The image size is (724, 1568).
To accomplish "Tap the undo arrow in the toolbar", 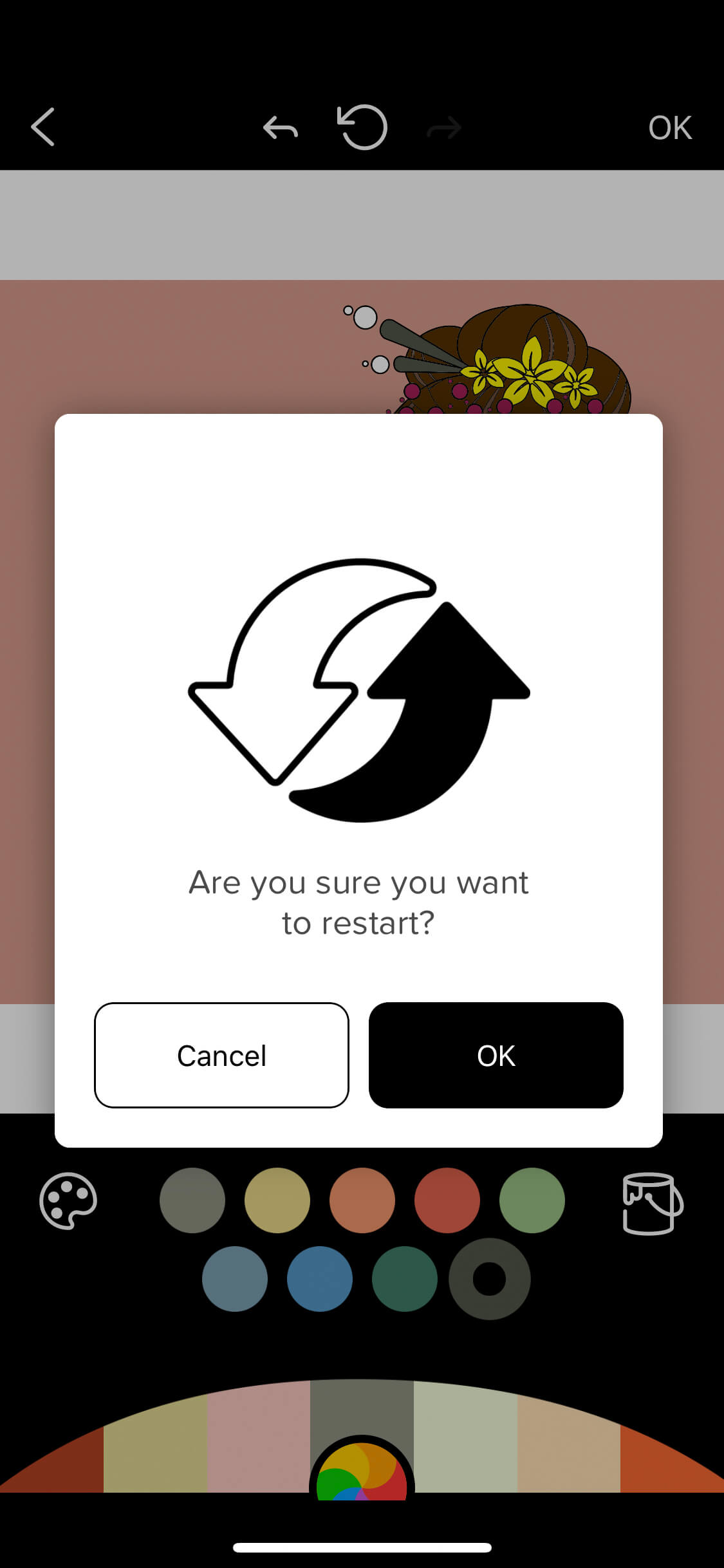I will 281,127.
